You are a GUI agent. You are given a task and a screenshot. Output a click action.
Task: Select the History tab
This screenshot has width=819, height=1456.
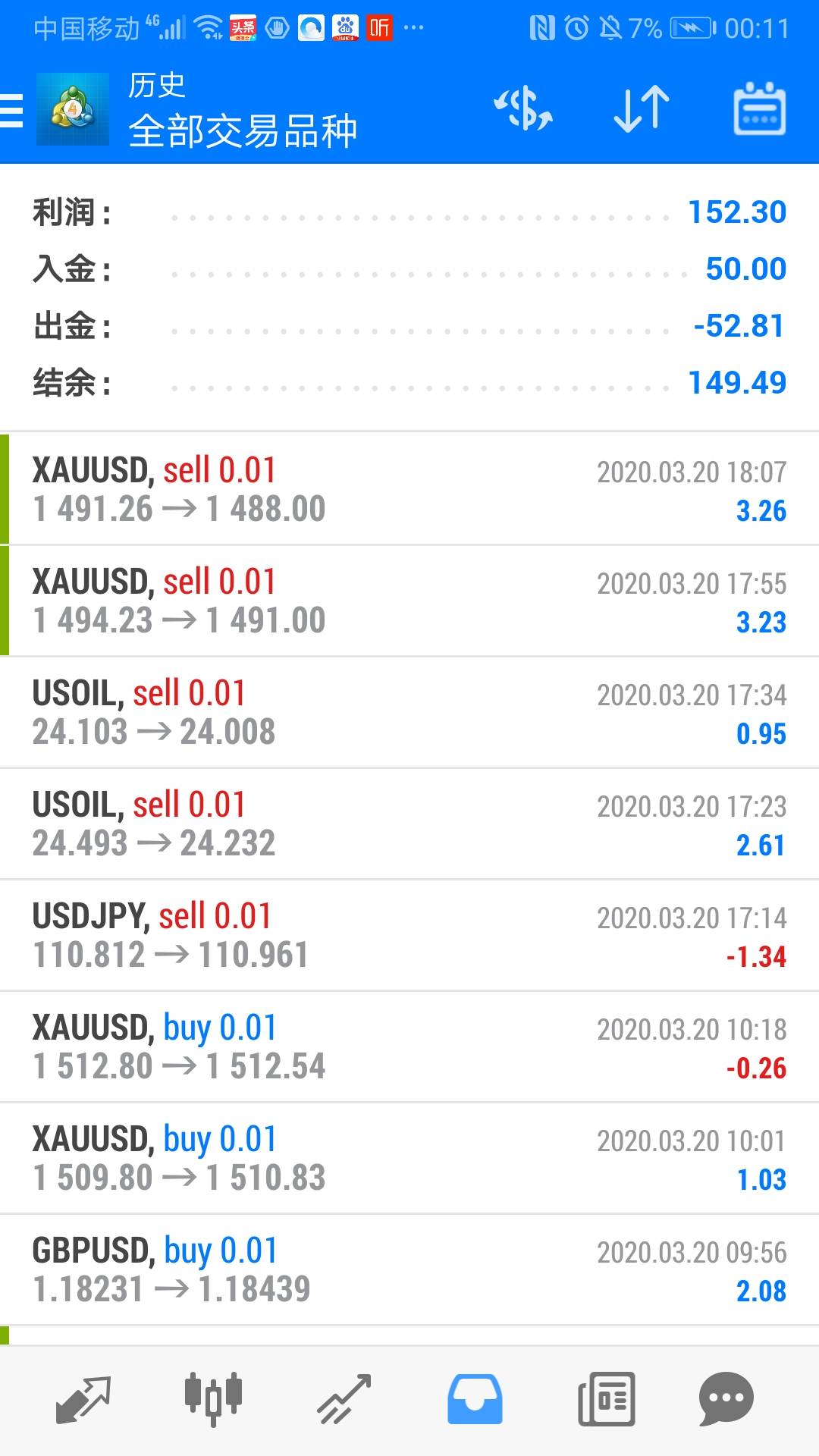coord(475,1398)
